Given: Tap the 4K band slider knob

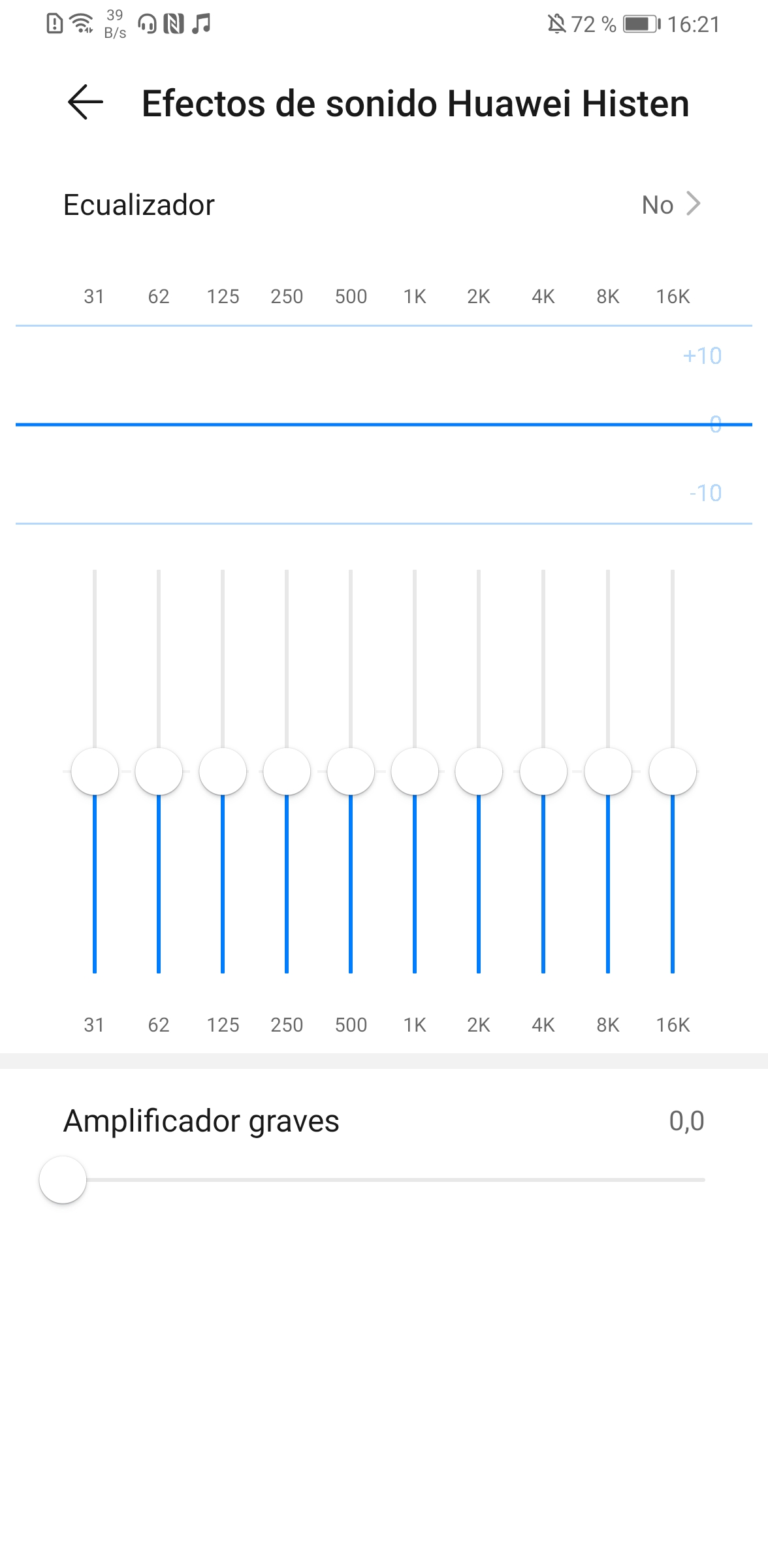Looking at the screenshot, I should (543, 772).
